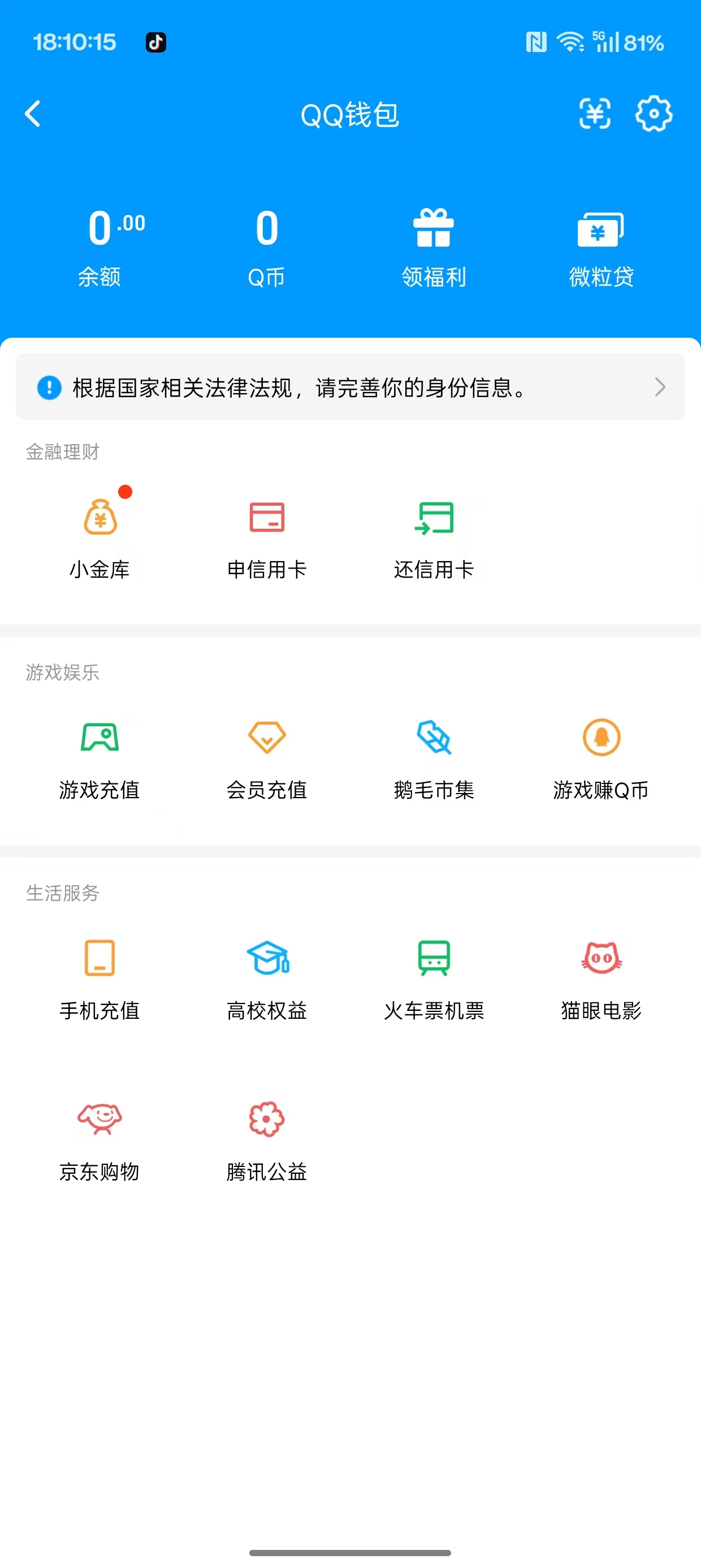Image resolution: width=701 pixels, height=1568 pixels.
Task: Open 游戏充值 game recharge
Action: pyautogui.click(x=99, y=757)
